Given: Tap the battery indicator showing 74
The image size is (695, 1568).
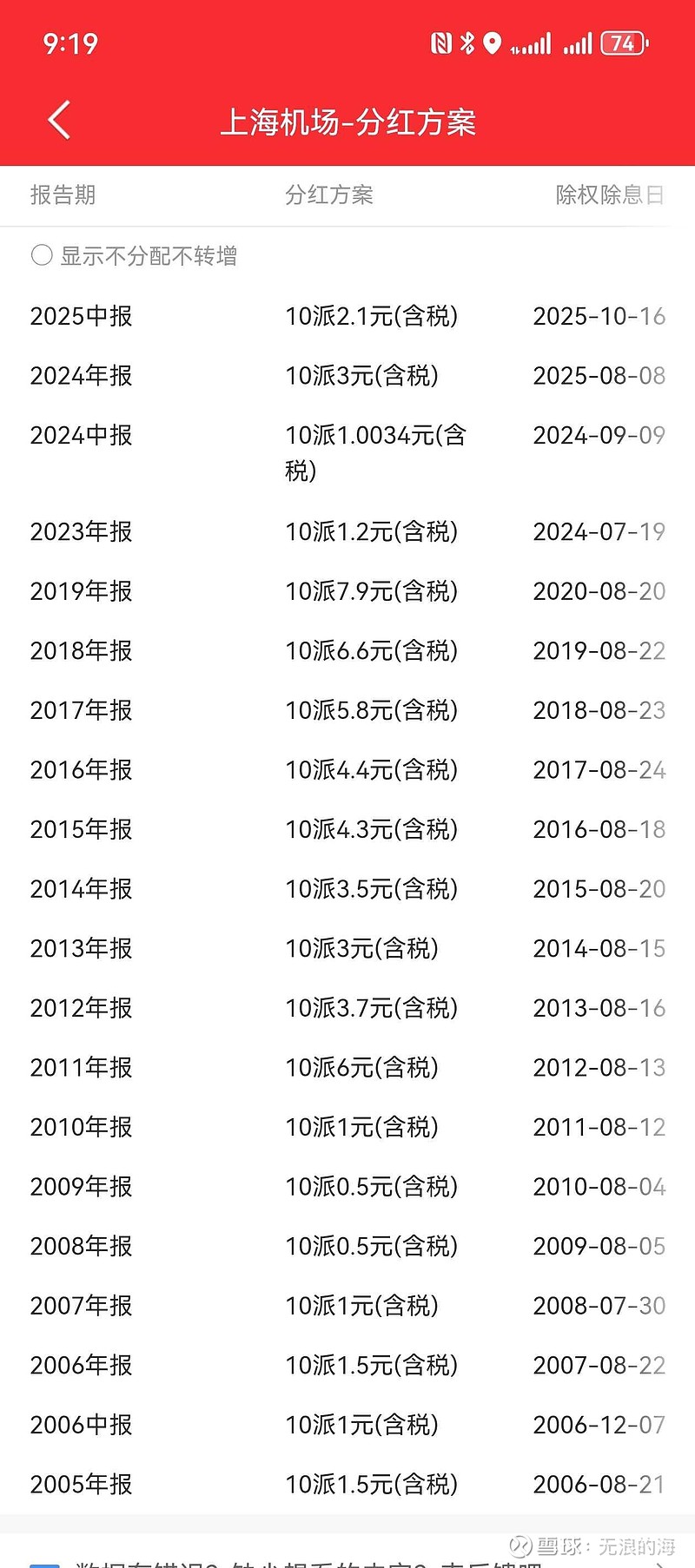Looking at the screenshot, I should point(622,43).
